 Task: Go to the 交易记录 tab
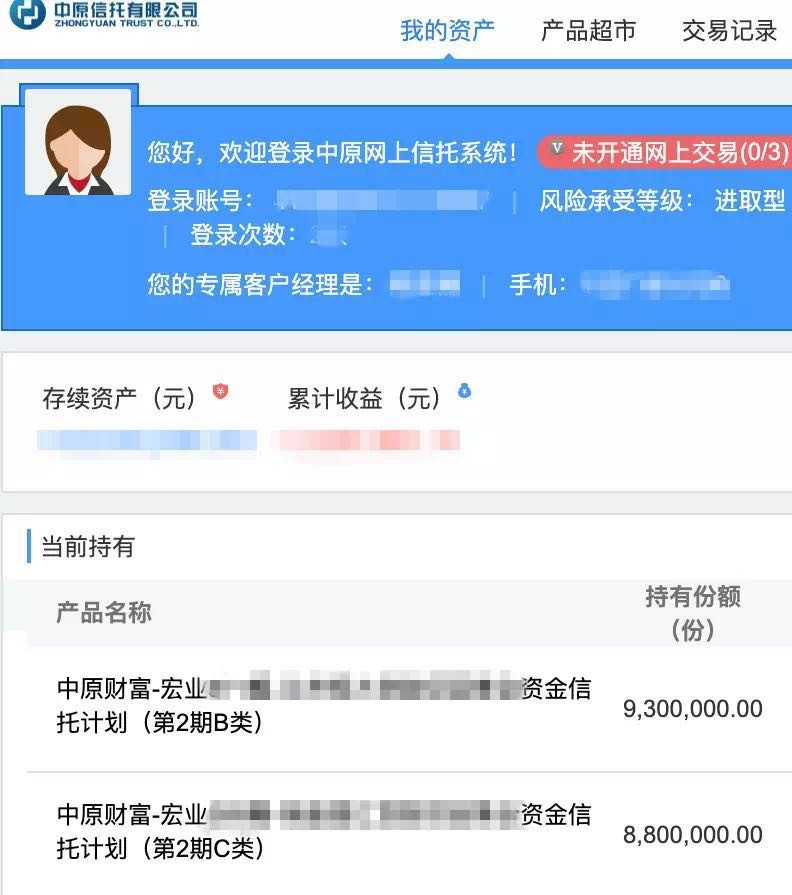tap(729, 30)
